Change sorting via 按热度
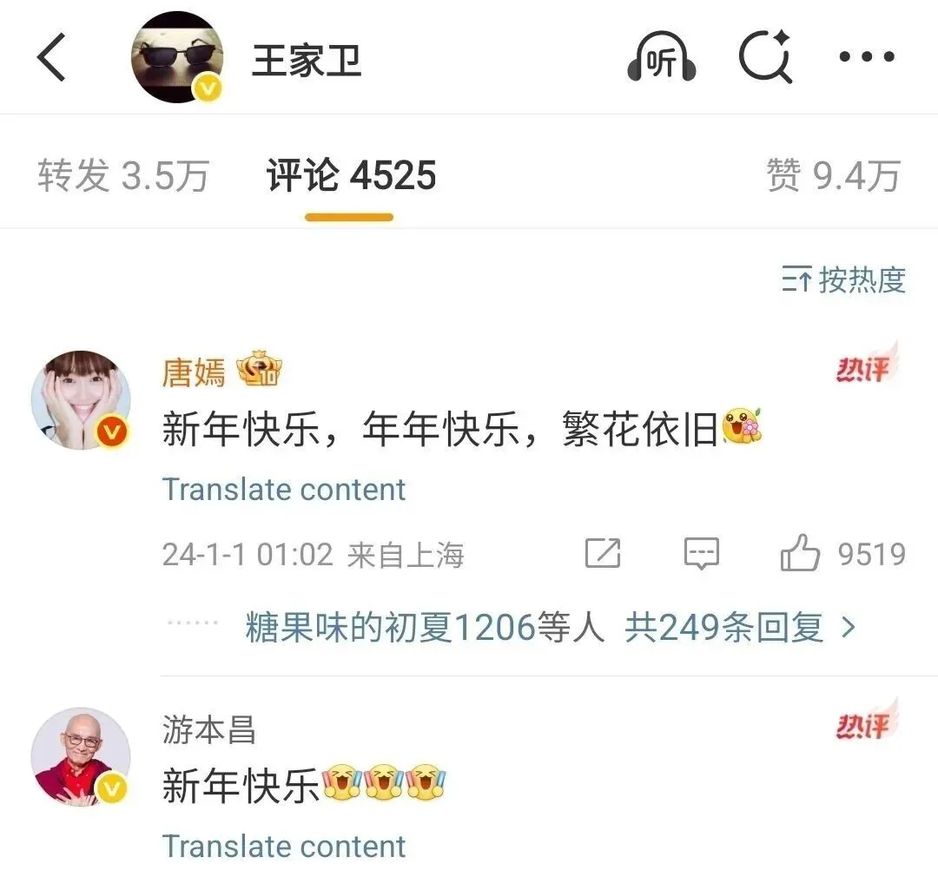 [843, 280]
